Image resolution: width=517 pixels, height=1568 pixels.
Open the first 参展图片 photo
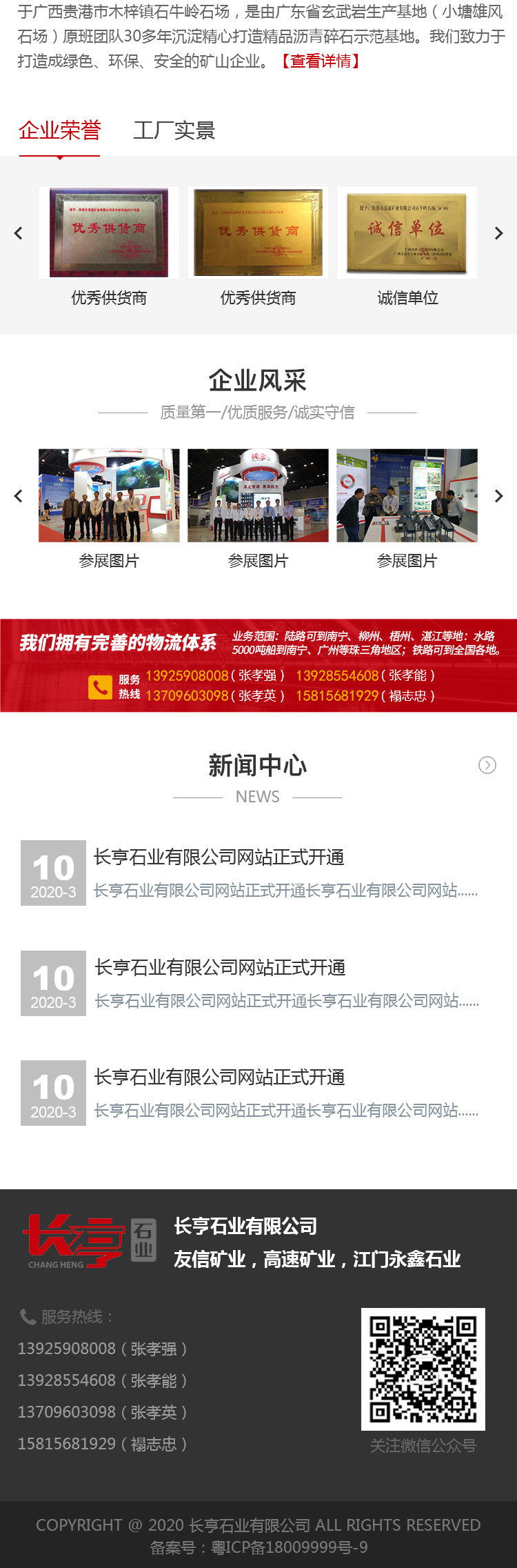tap(109, 496)
